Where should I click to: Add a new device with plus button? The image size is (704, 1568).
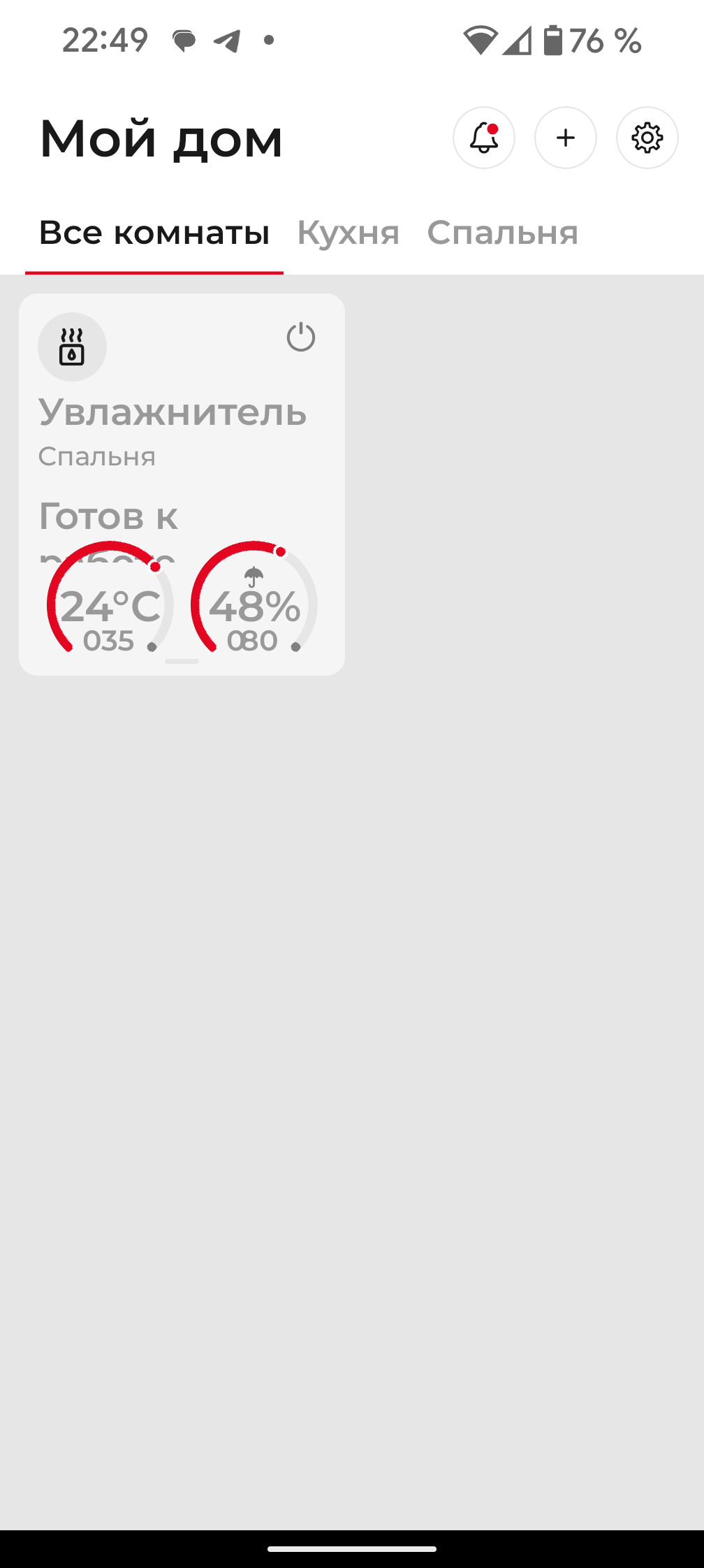coord(565,138)
